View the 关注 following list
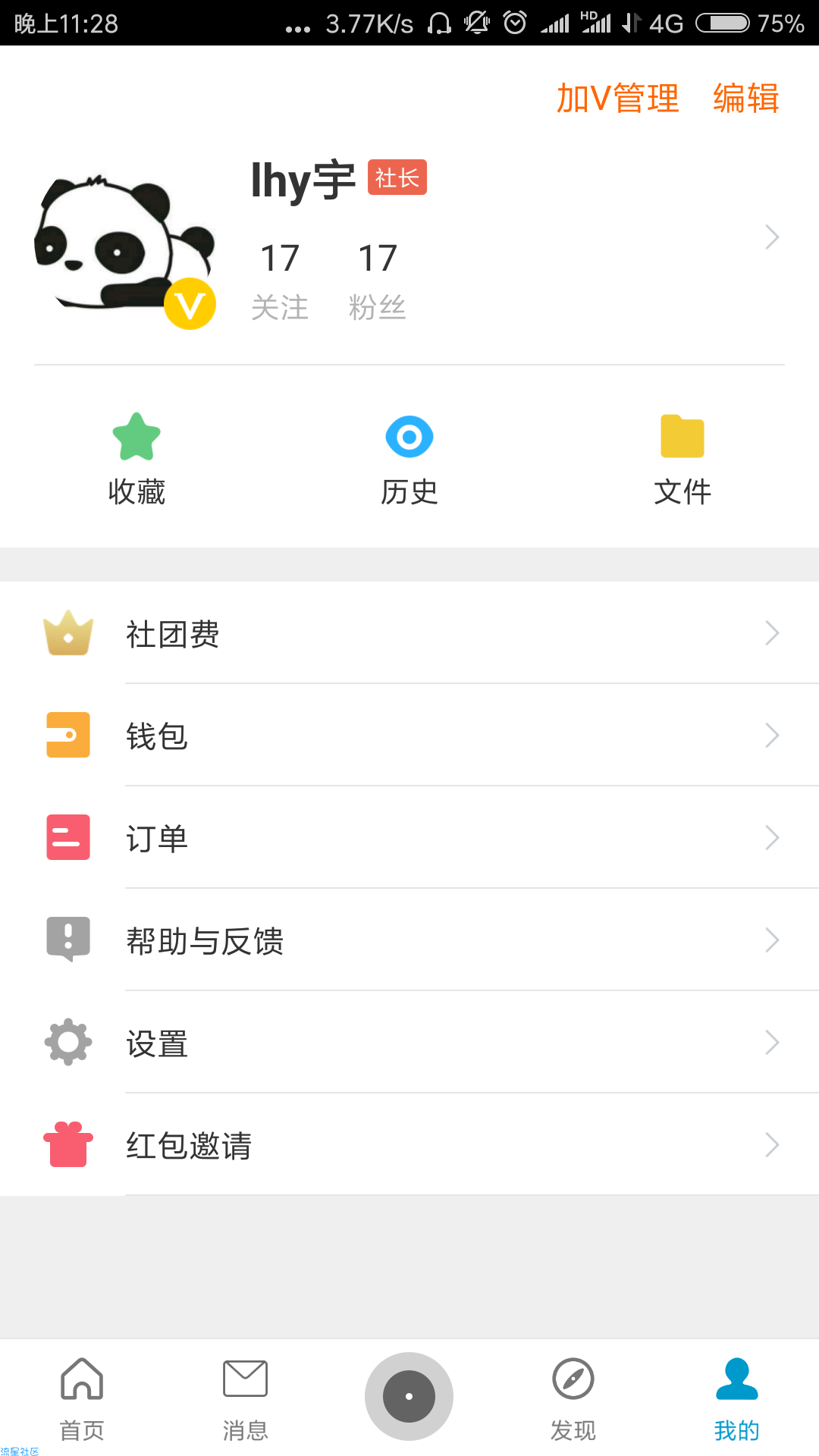This screenshot has width=819, height=1456. pyautogui.click(x=280, y=281)
